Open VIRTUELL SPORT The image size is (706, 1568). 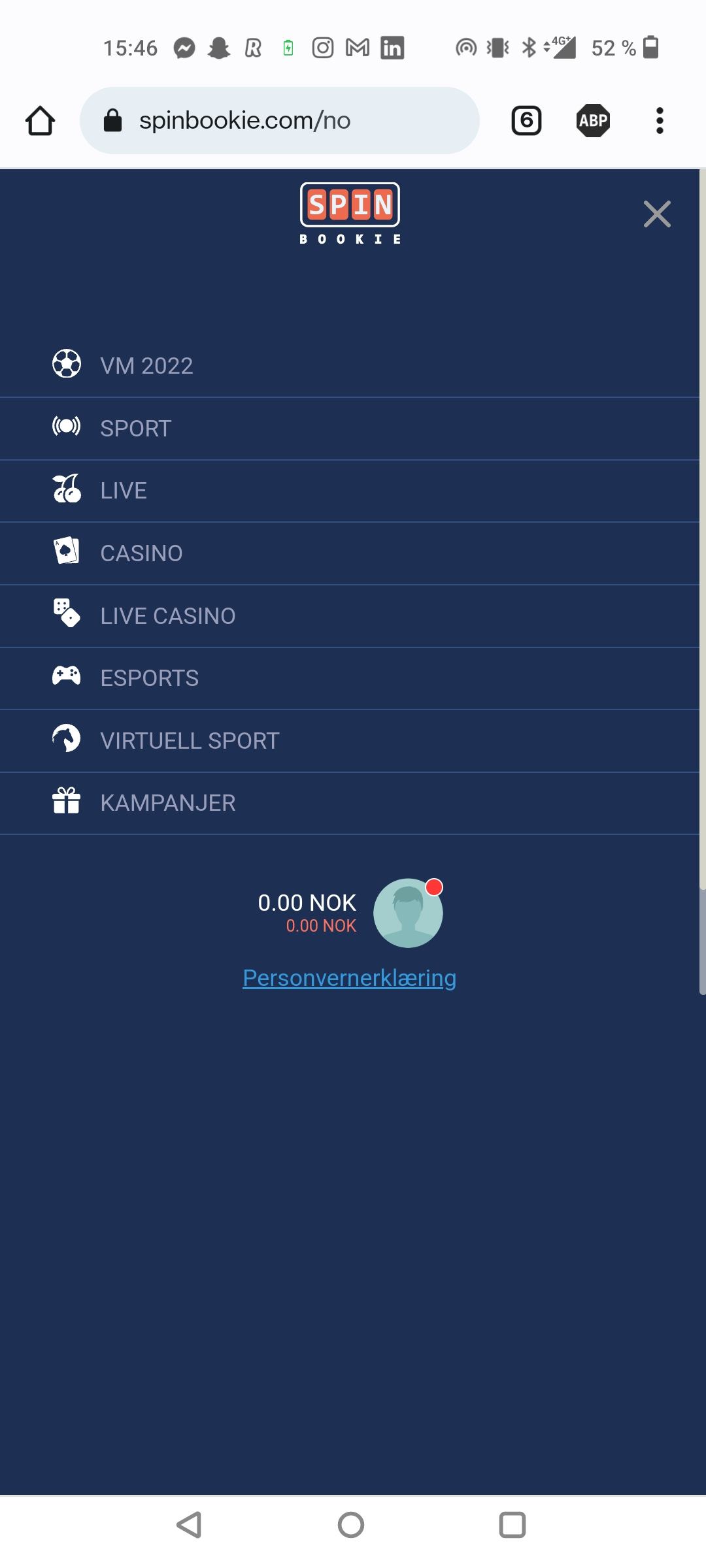coord(190,741)
